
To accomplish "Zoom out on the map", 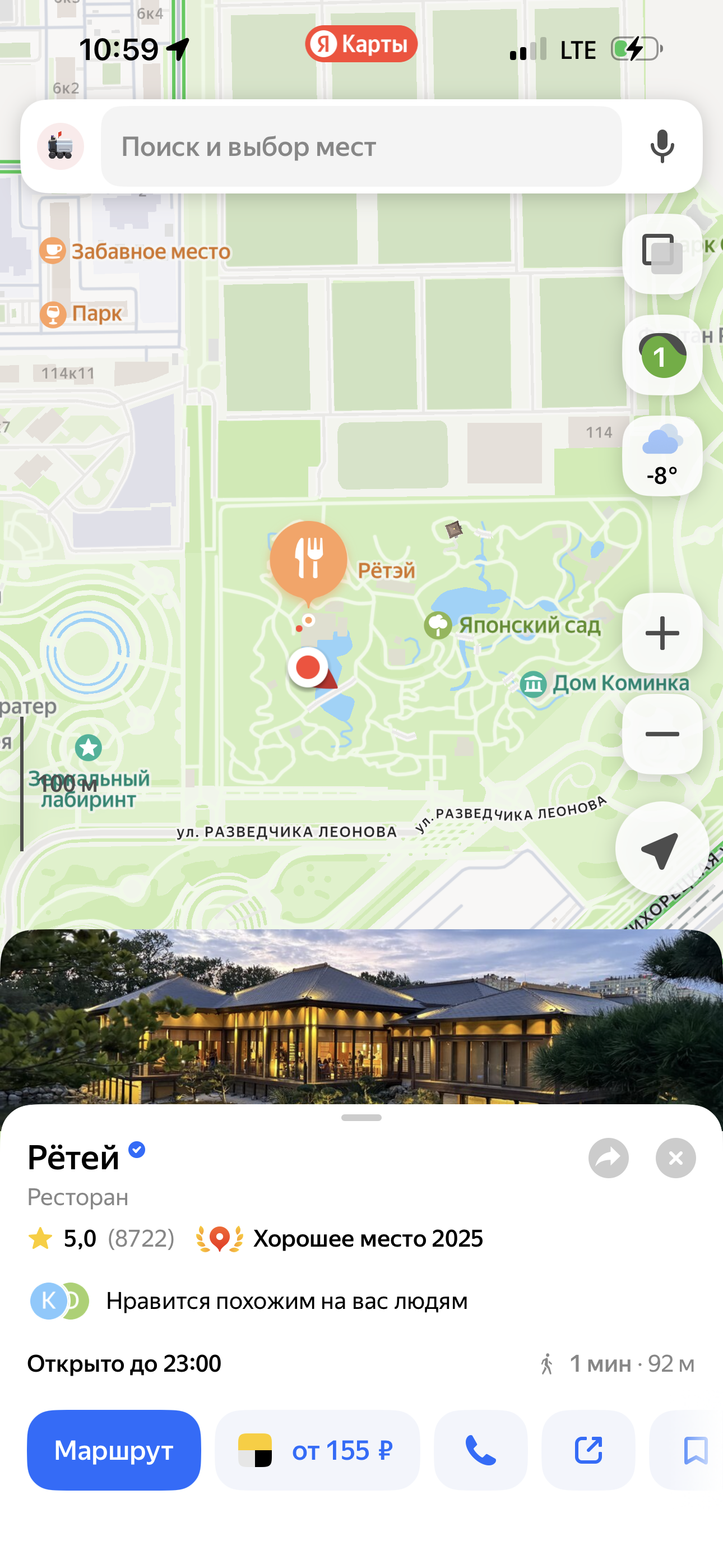I will click(661, 734).
